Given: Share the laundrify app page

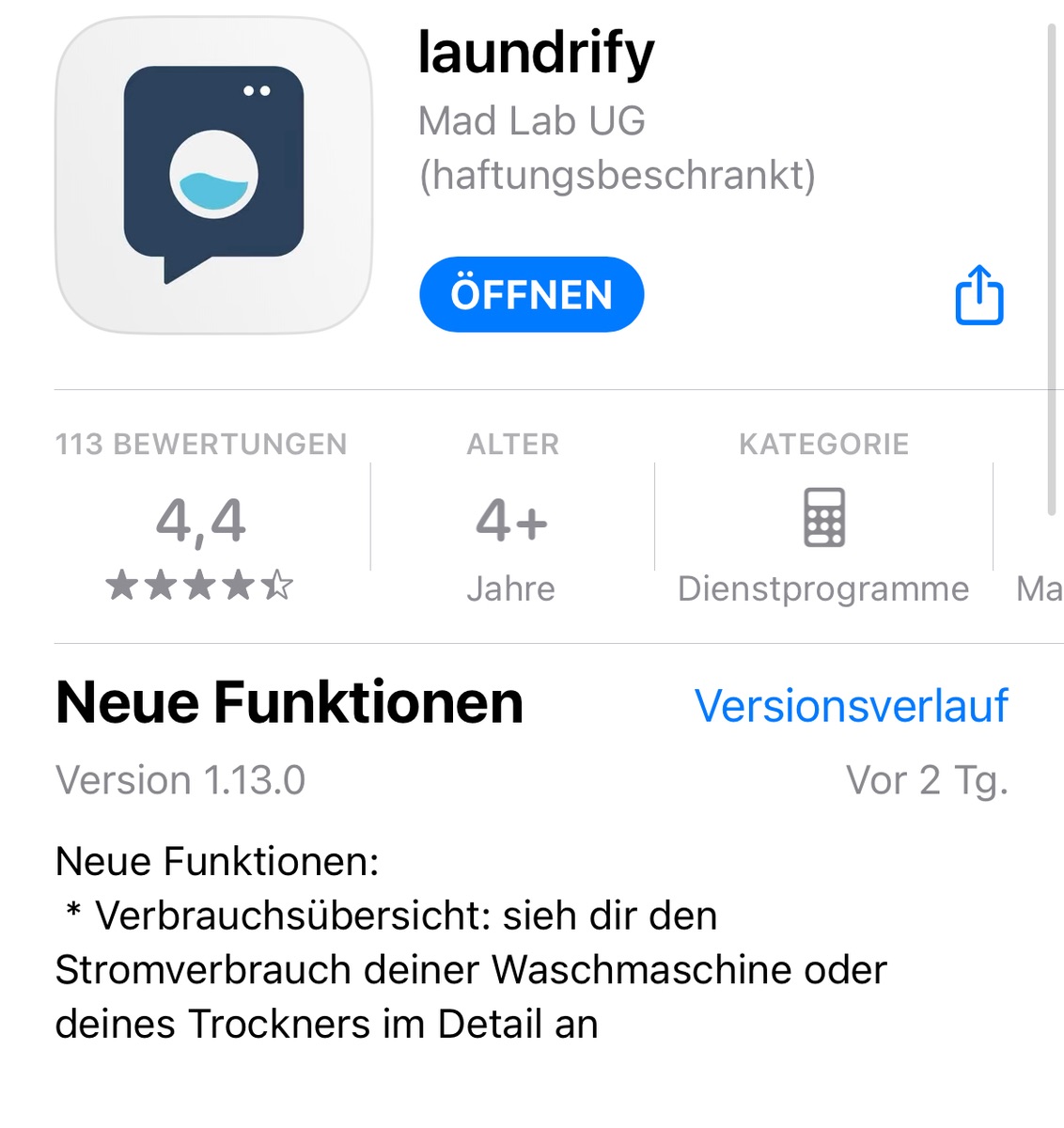Looking at the screenshot, I should tap(979, 295).
